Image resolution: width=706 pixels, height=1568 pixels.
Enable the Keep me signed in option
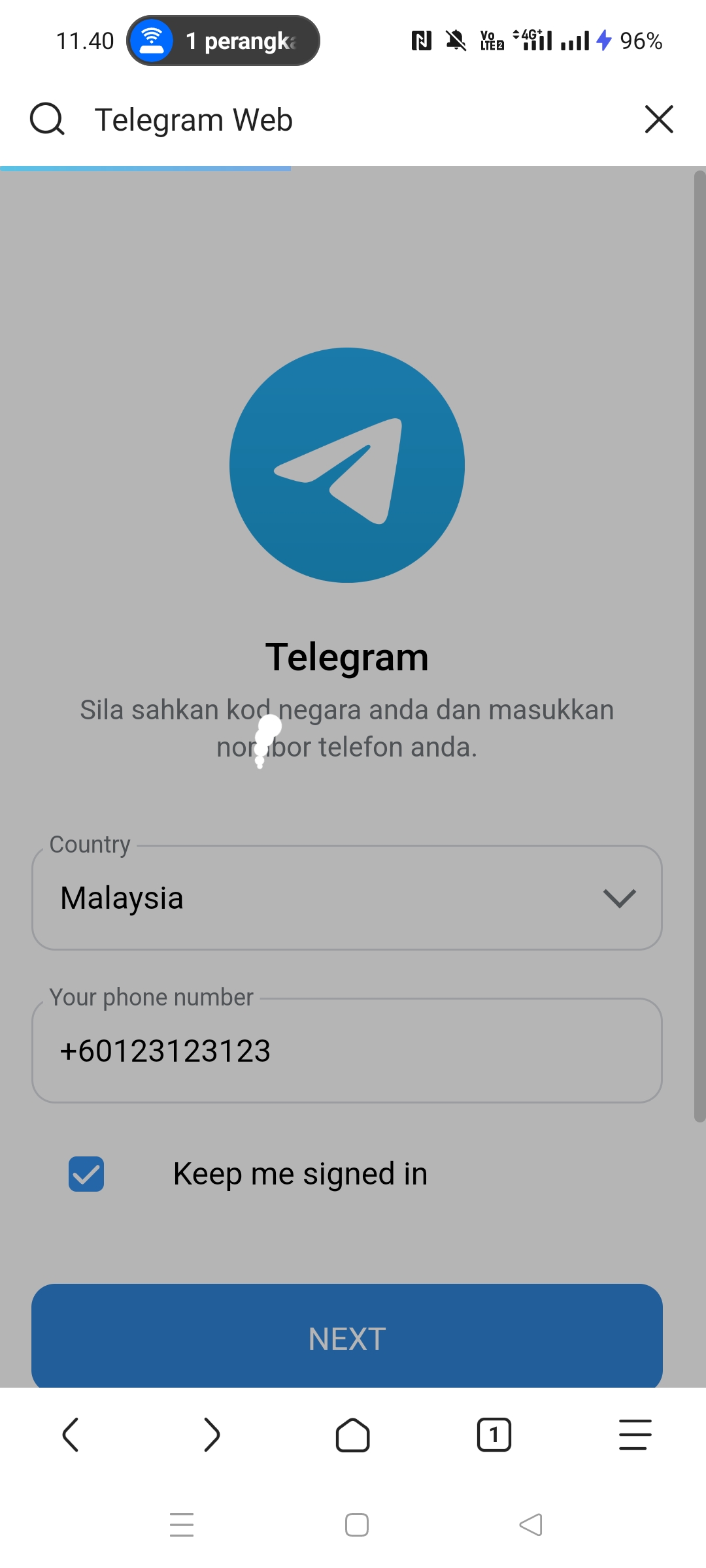tap(86, 1173)
